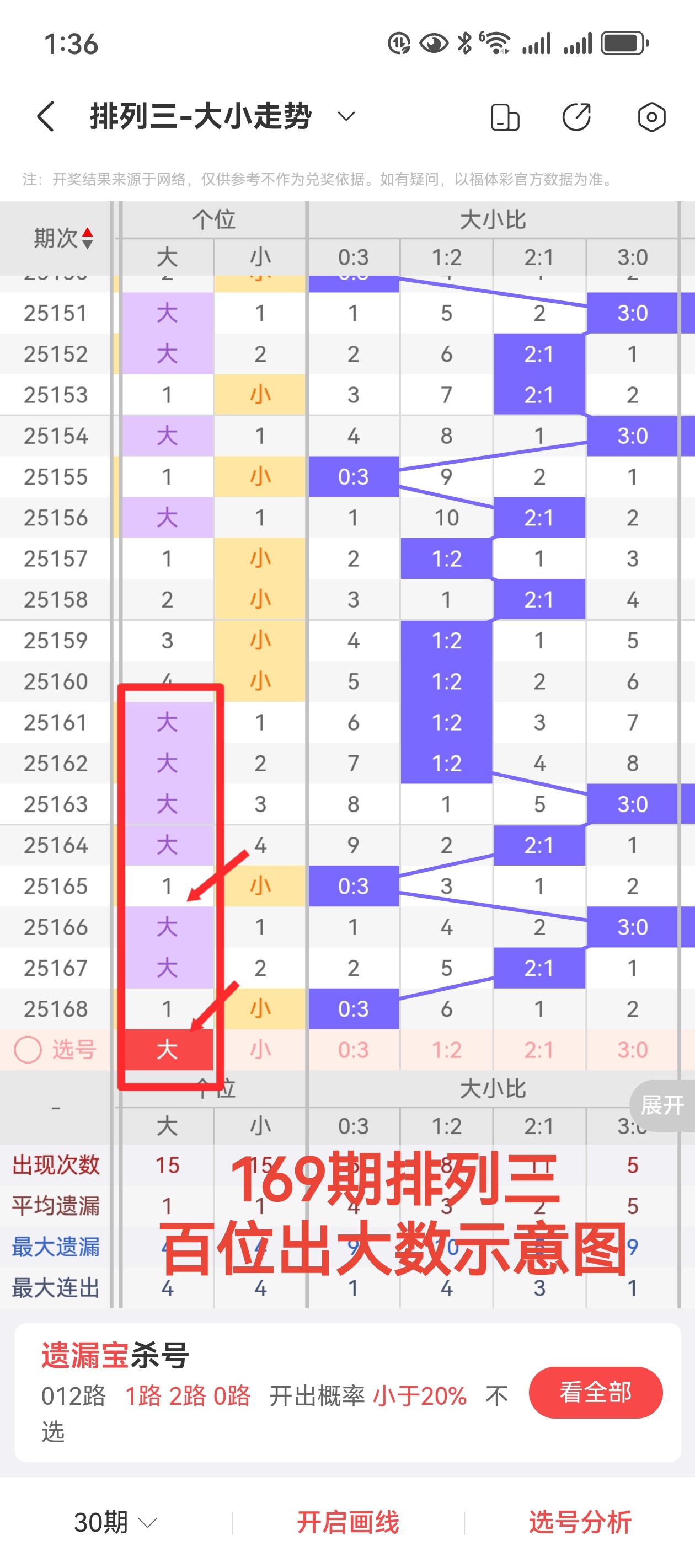Open chart settings hexagon icon
The image size is (695, 1568).
[651, 117]
